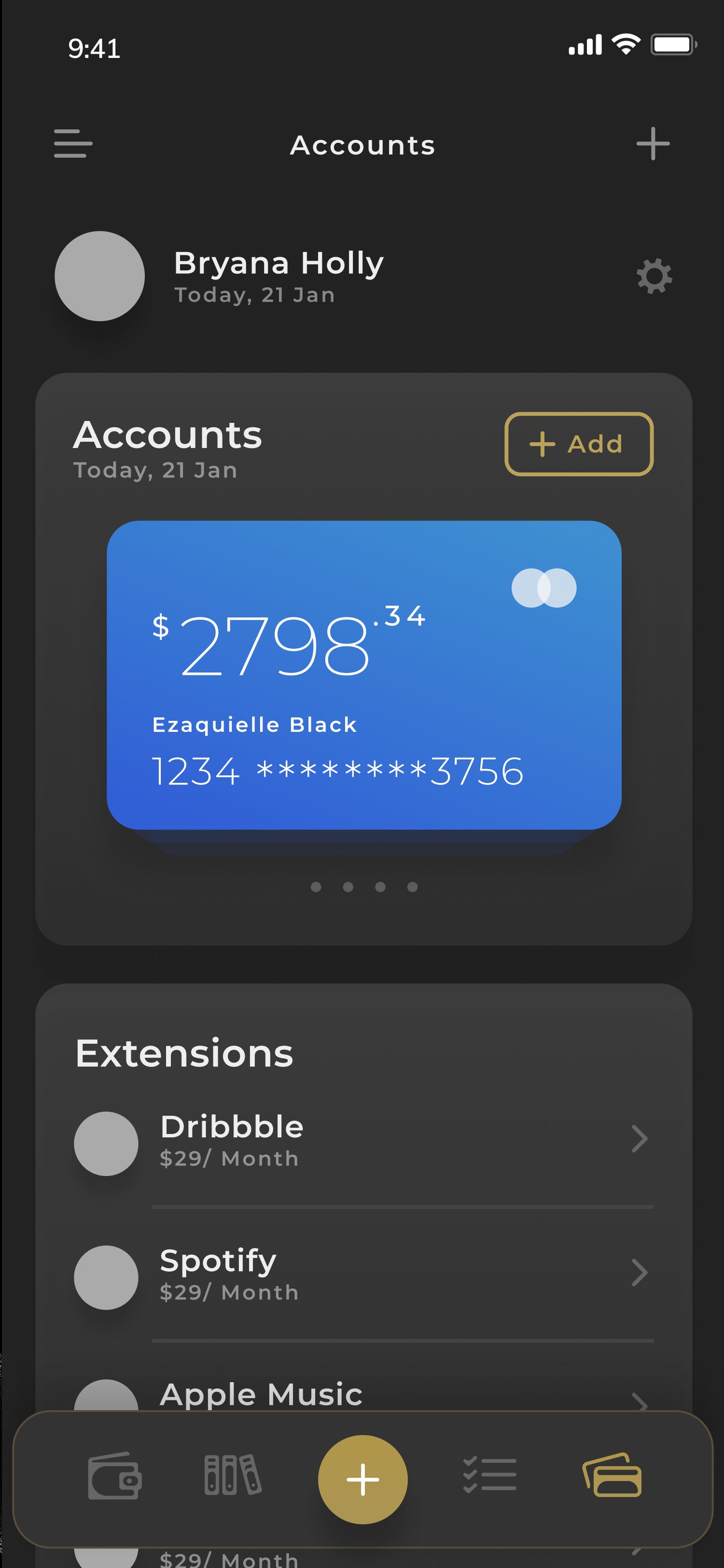
Task: Tap the gold Add account button
Action: (579, 444)
